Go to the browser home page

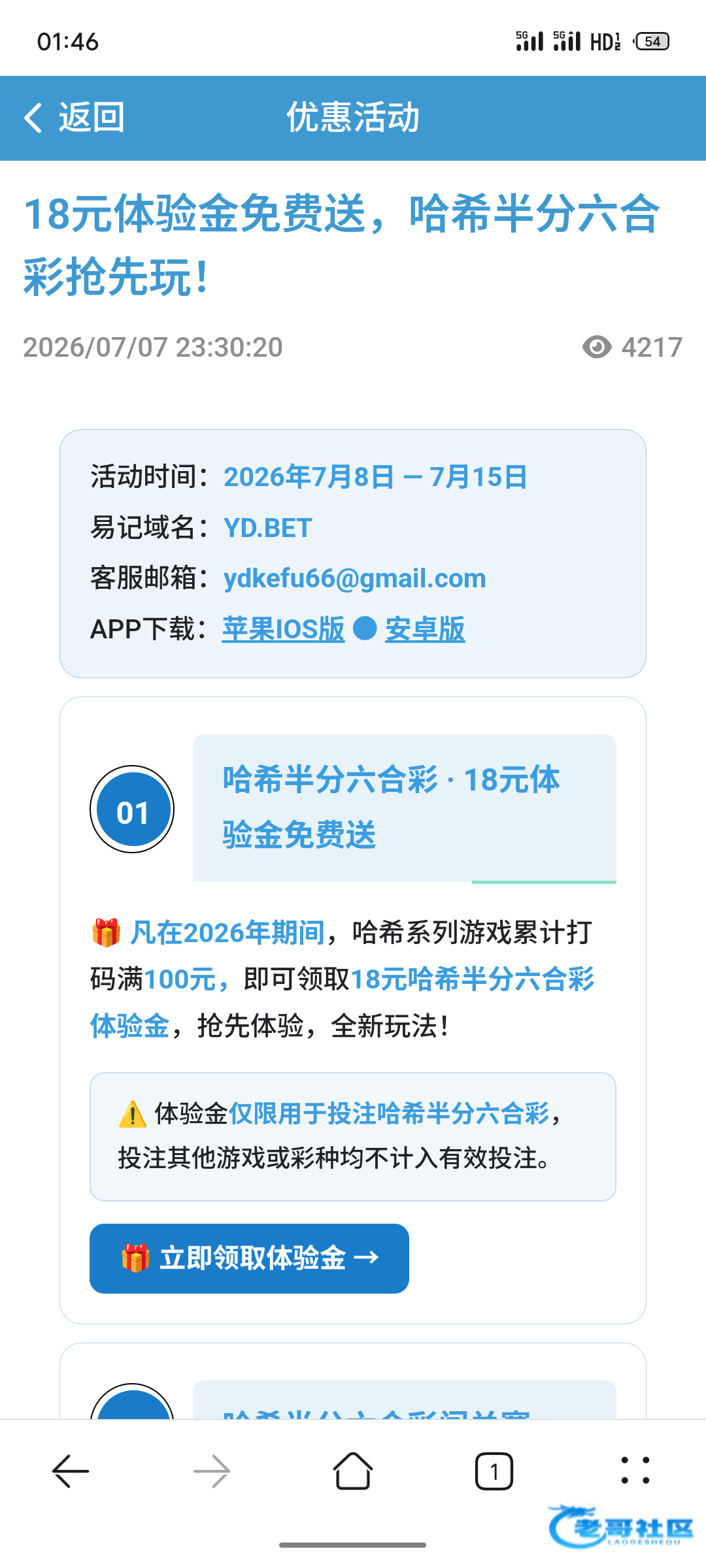click(x=353, y=1471)
